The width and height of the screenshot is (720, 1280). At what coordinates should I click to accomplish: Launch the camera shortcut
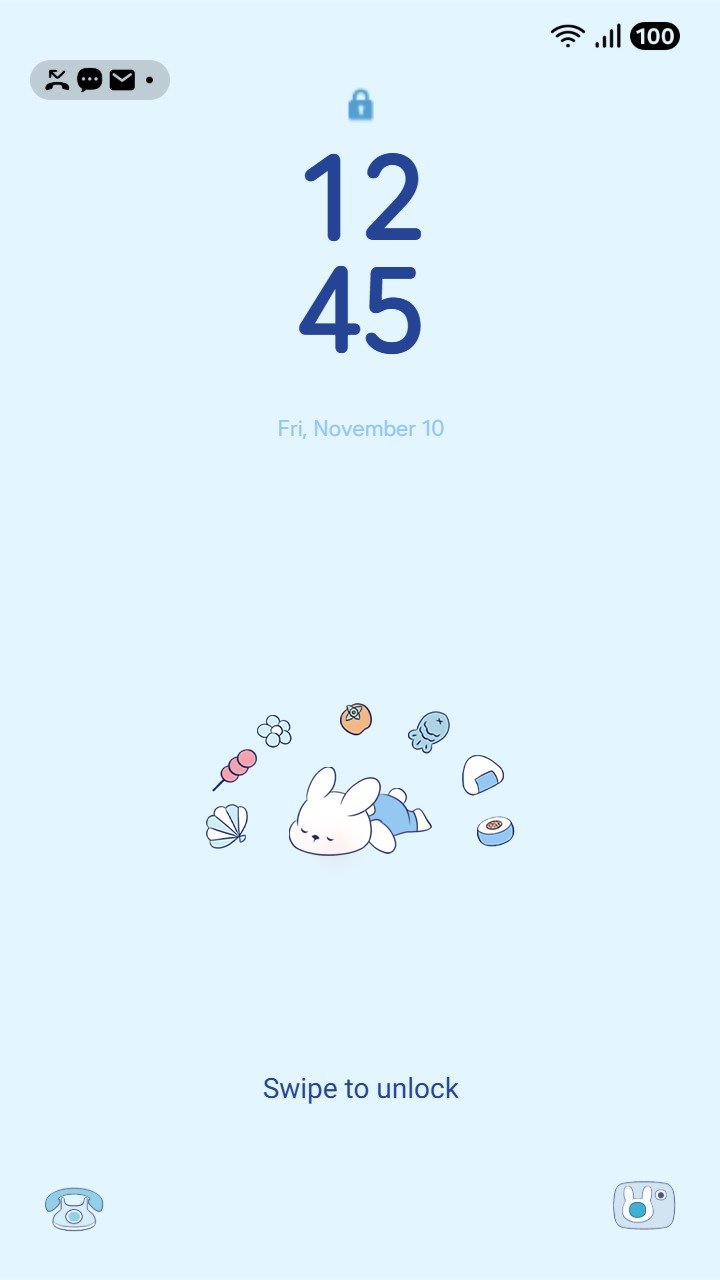click(644, 1206)
